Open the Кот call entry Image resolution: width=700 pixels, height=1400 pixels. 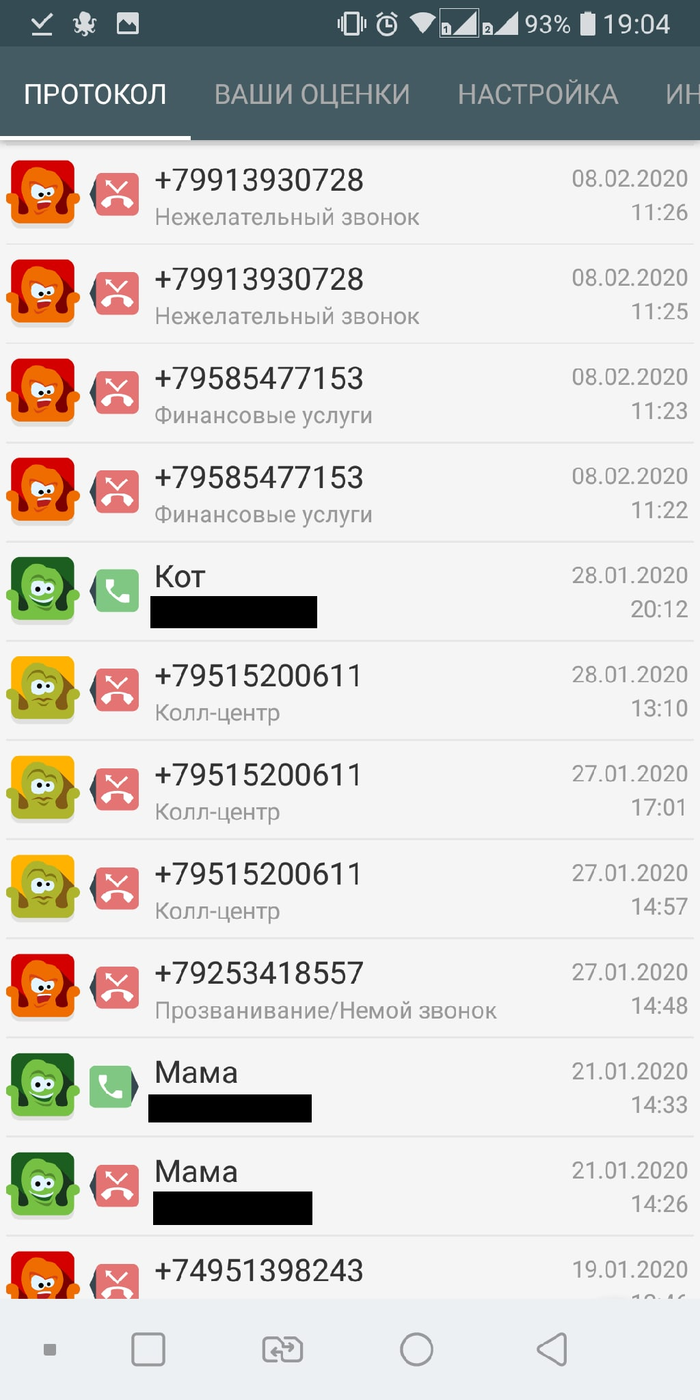click(350, 591)
